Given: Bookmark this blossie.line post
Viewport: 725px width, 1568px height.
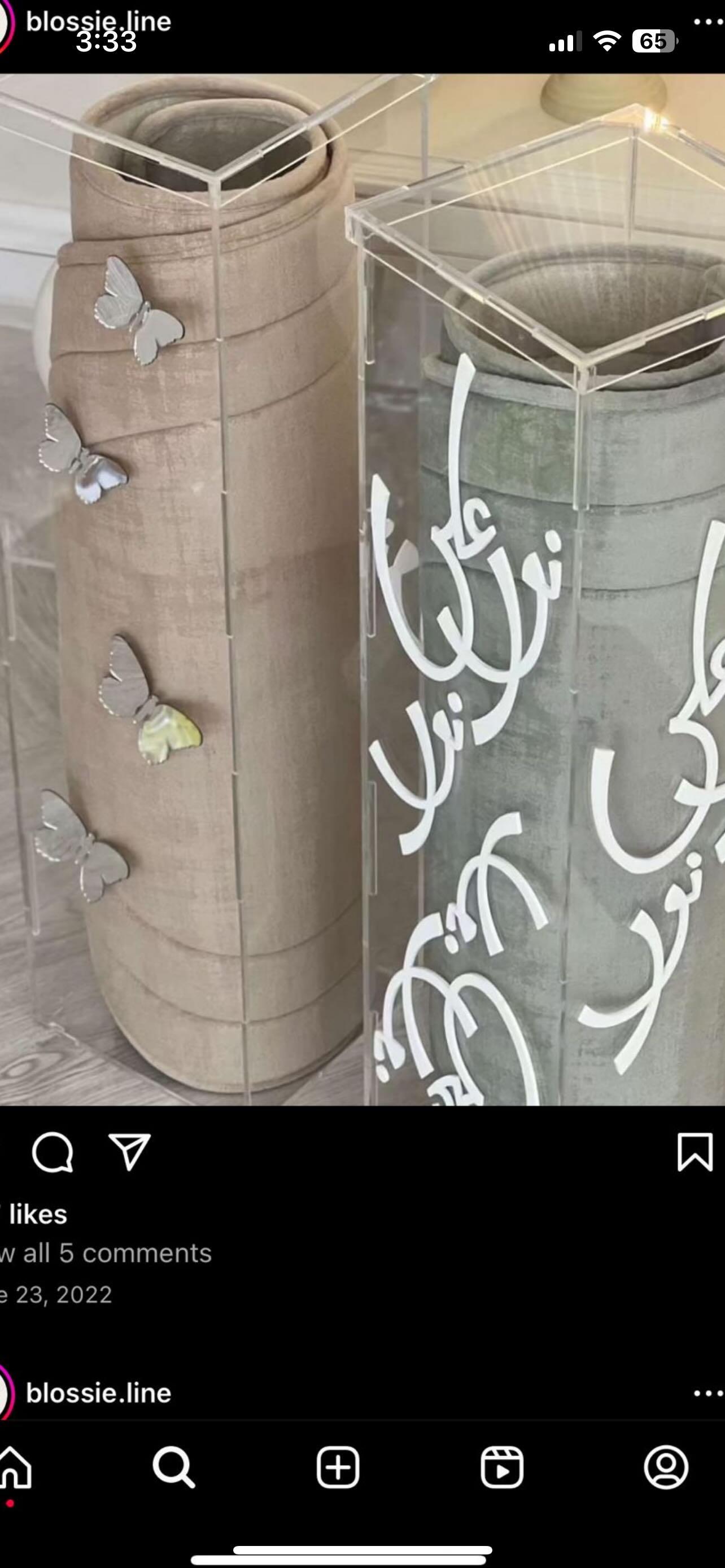Looking at the screenshot, I should (x=695, y=1151).
